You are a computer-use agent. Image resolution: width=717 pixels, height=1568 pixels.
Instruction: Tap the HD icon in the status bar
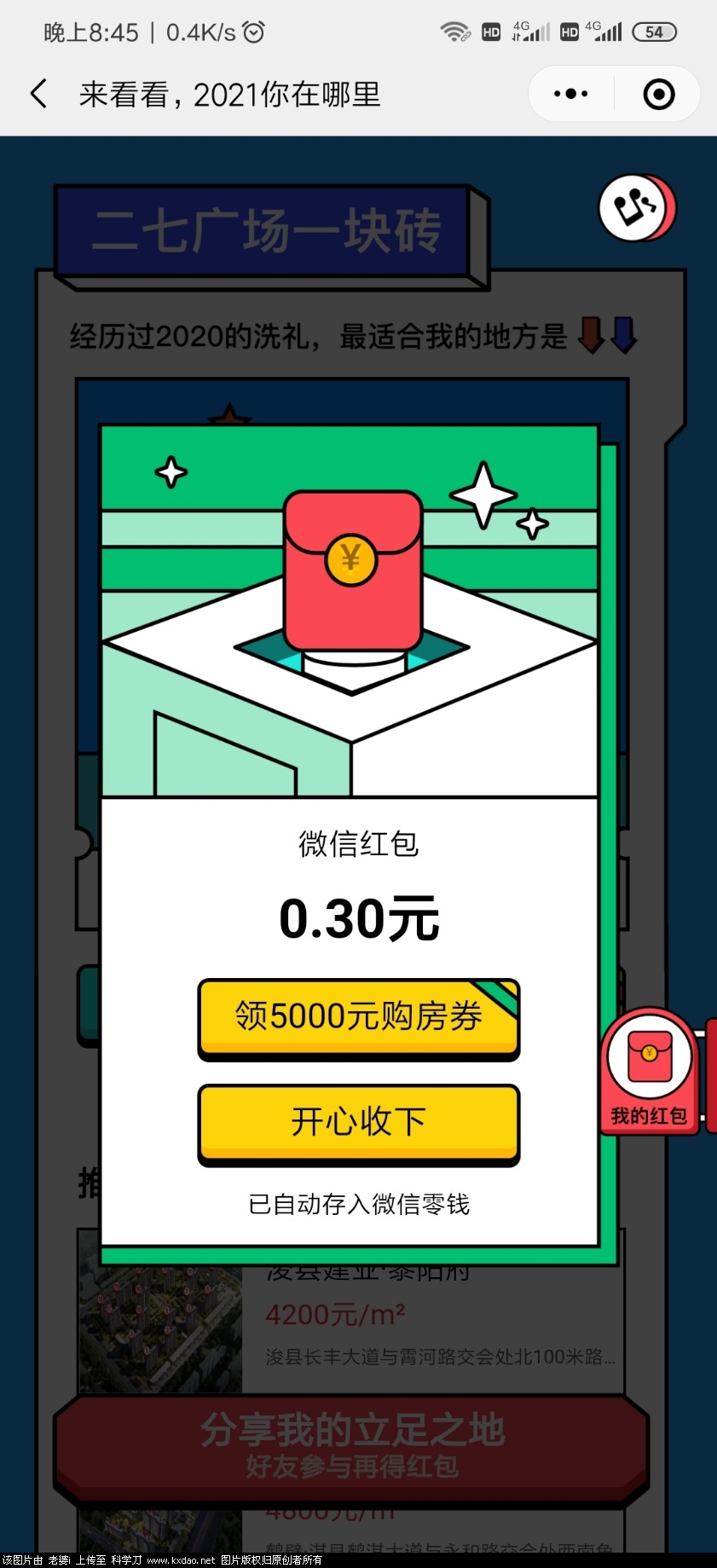point(490,32)
